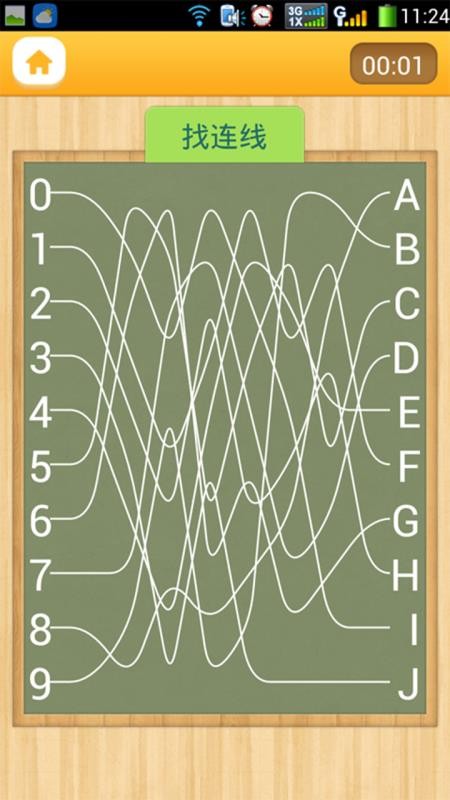Select number 5 on the left
Viewport: 450px width, 800px height.
tap(40, 467)
